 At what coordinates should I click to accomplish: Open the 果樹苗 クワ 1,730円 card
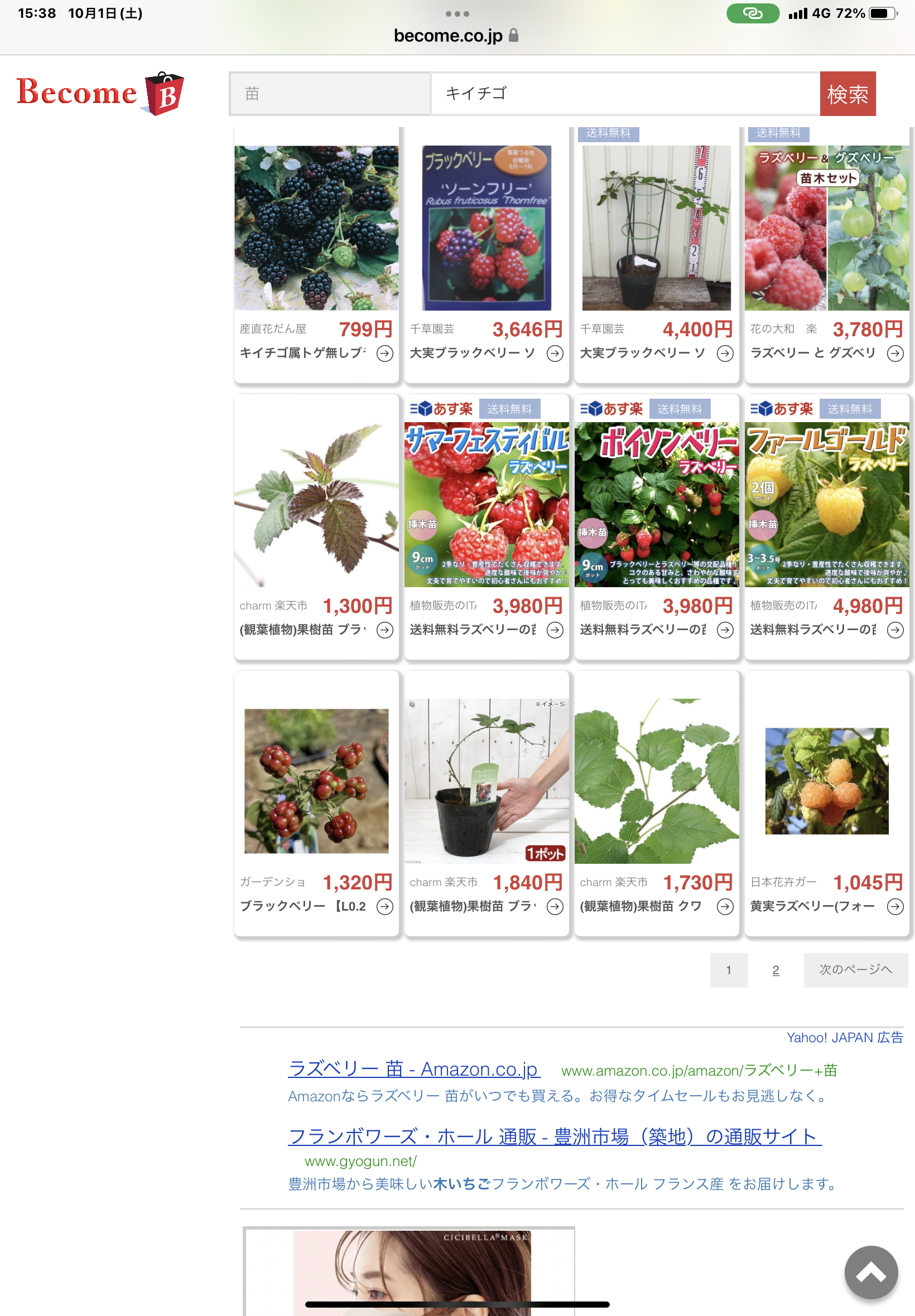tap(657, 802)
